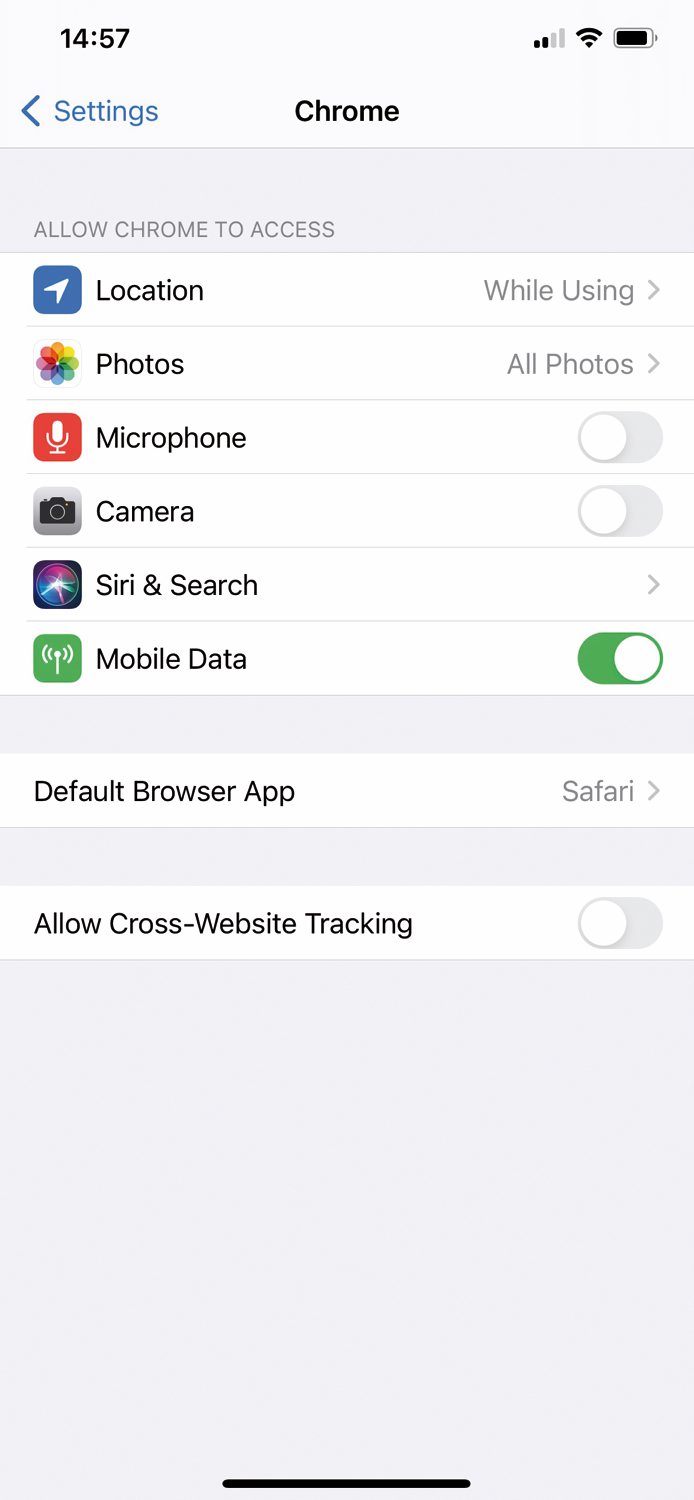
Task: Disable Mobile Data for Chrome
Action: coord(620,659)
